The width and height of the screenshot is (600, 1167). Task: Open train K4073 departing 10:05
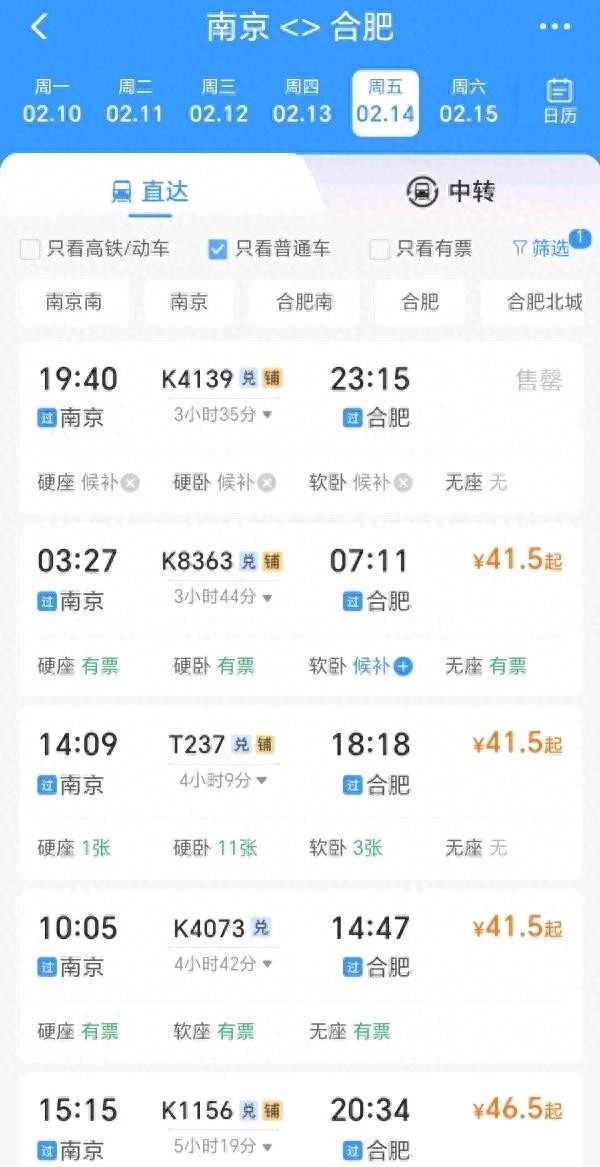(x=300, y=946)
